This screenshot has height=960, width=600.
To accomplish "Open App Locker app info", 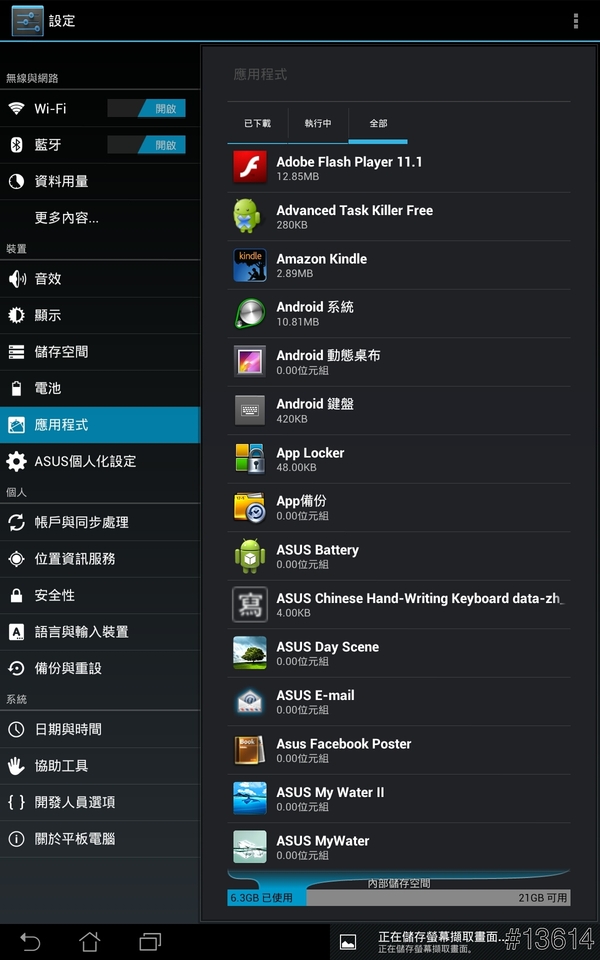I will click(398, 459).
